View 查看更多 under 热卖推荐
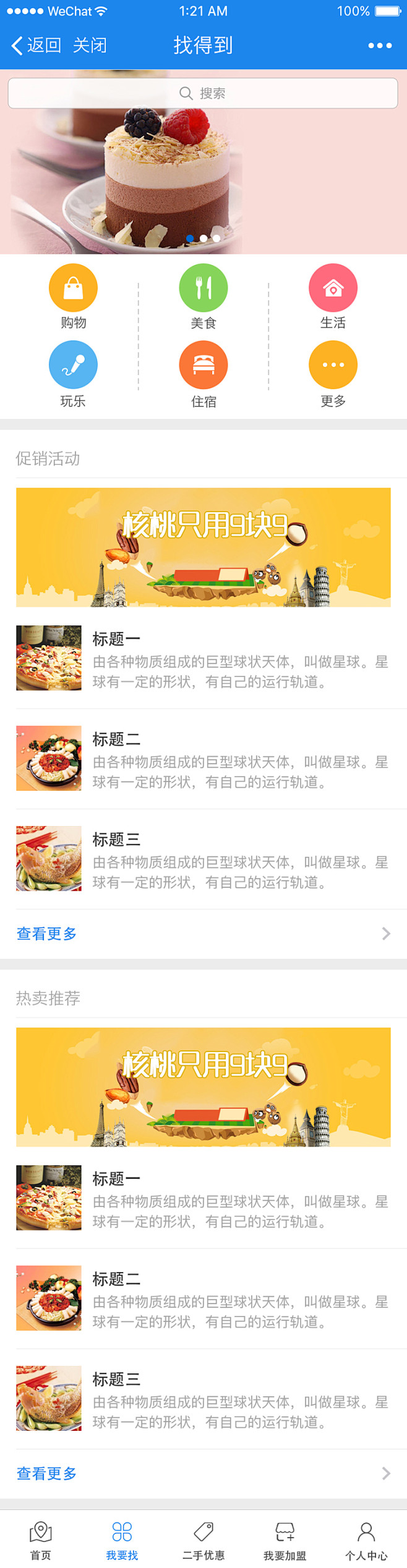Viewport: 407px width, 1568px height. [x=204, y=1473]
